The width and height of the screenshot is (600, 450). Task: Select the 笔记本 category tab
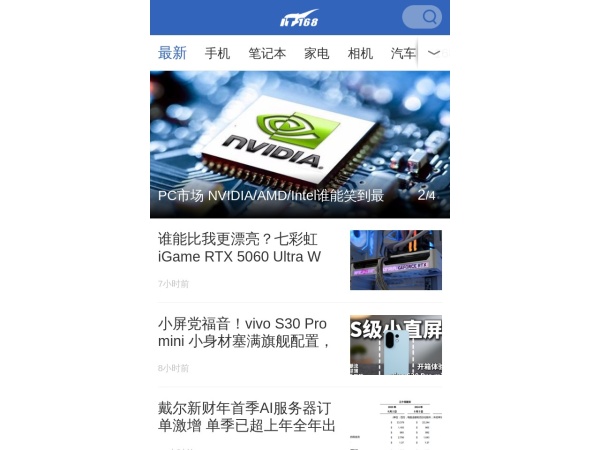[x=267, y=54]
